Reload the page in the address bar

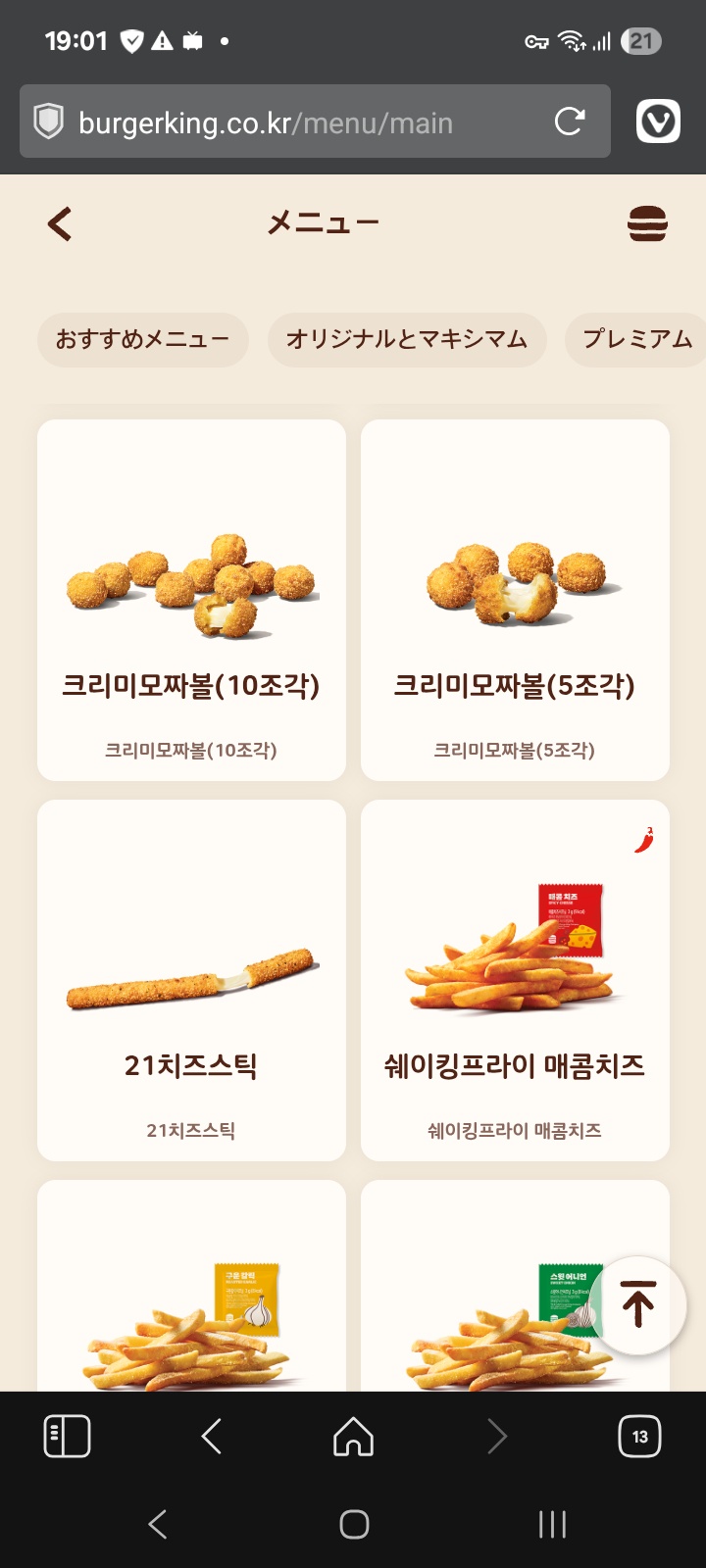(x=569, y=122)
